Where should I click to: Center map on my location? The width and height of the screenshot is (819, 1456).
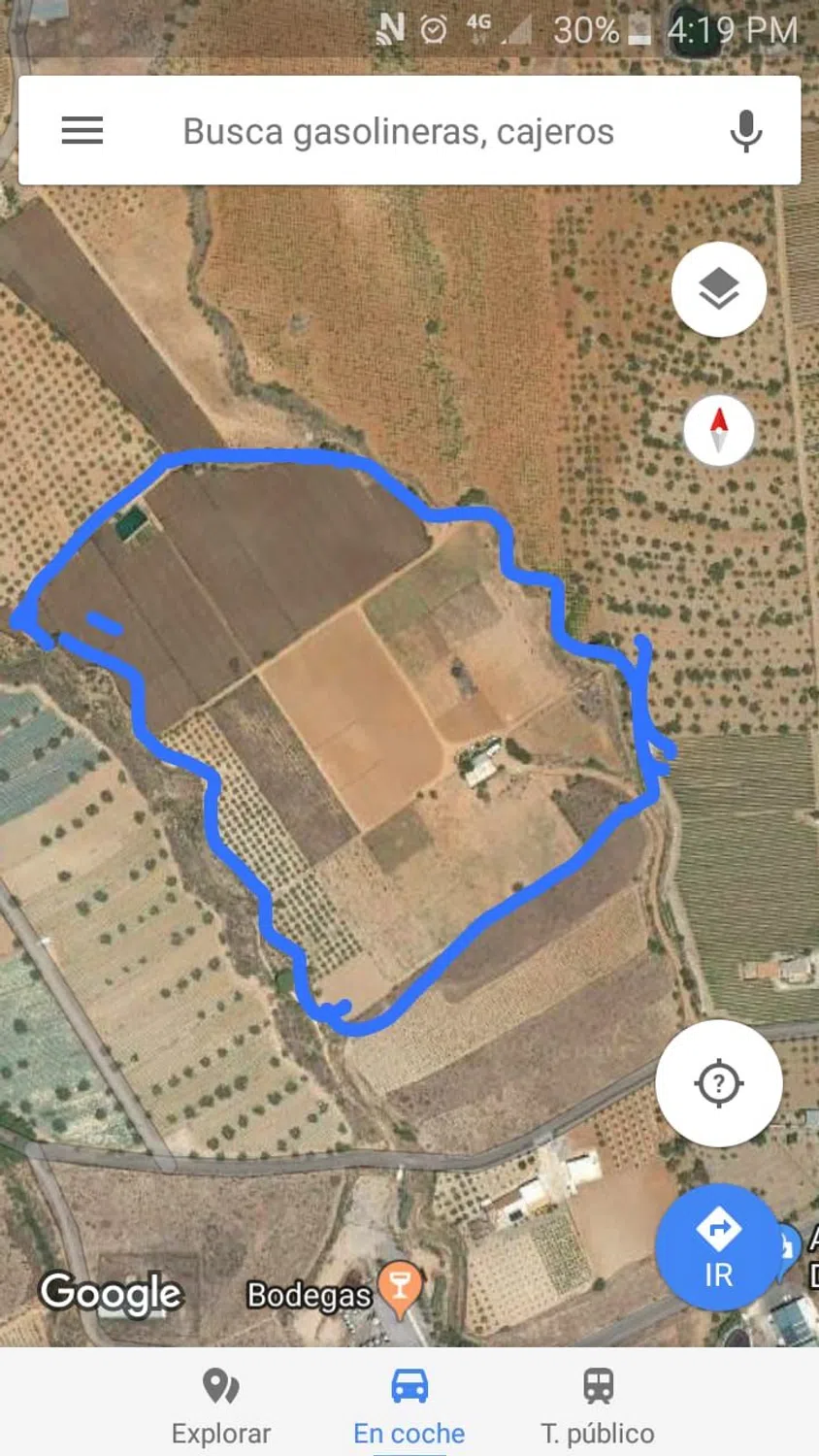719,1082
